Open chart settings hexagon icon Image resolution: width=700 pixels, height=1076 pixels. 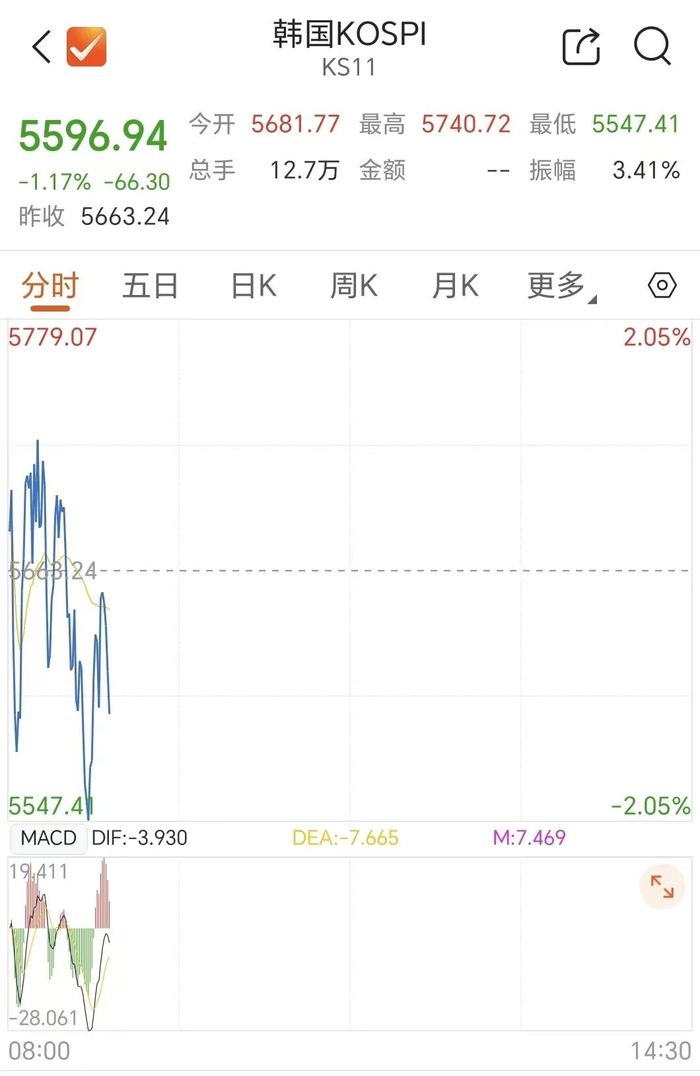pyautogui.click(x=662, y=285)
